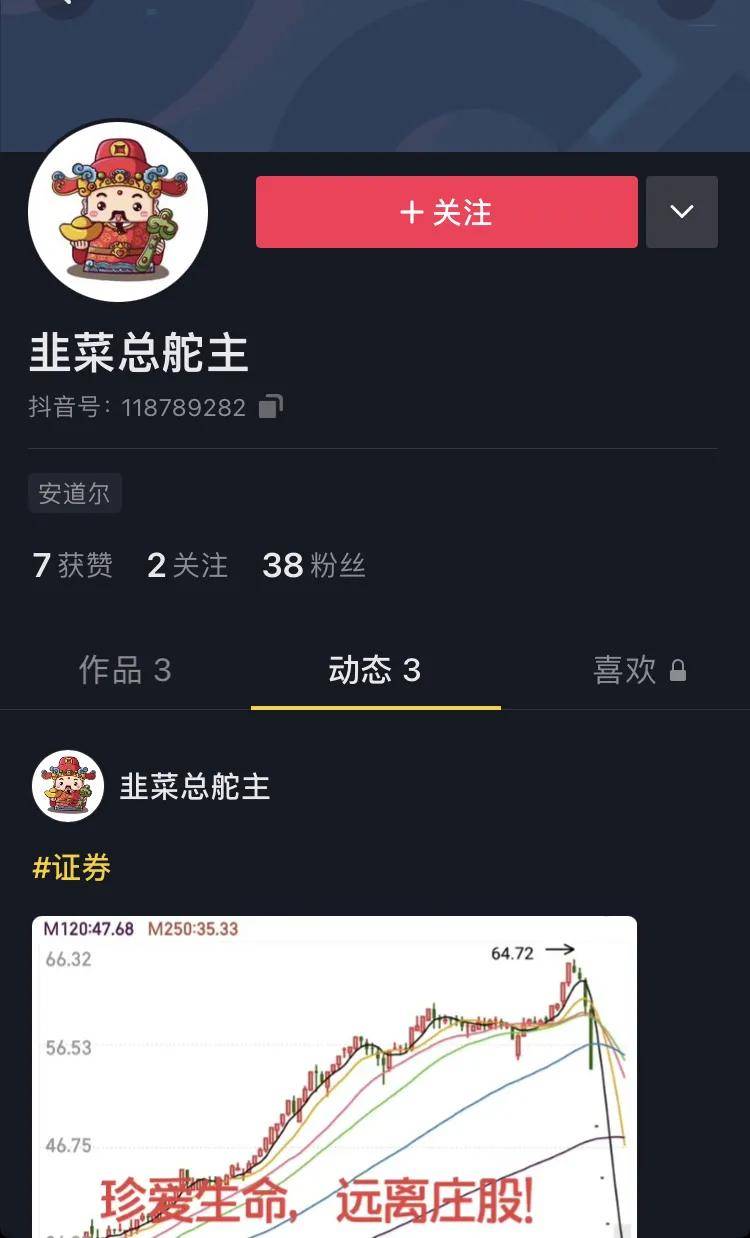Viewport: 750px width, 1238px height.
Task: Tap the 安道尔 location tag
Action: (x=75, y=493)
